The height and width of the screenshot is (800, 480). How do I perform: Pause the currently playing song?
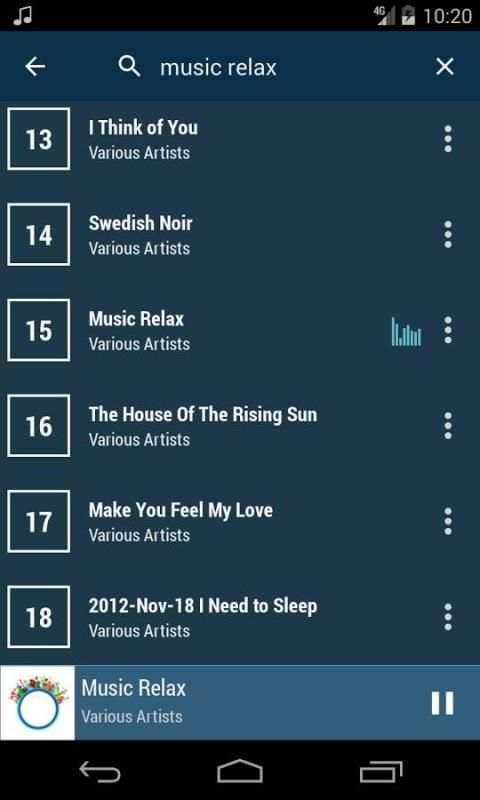coord(442,703)
